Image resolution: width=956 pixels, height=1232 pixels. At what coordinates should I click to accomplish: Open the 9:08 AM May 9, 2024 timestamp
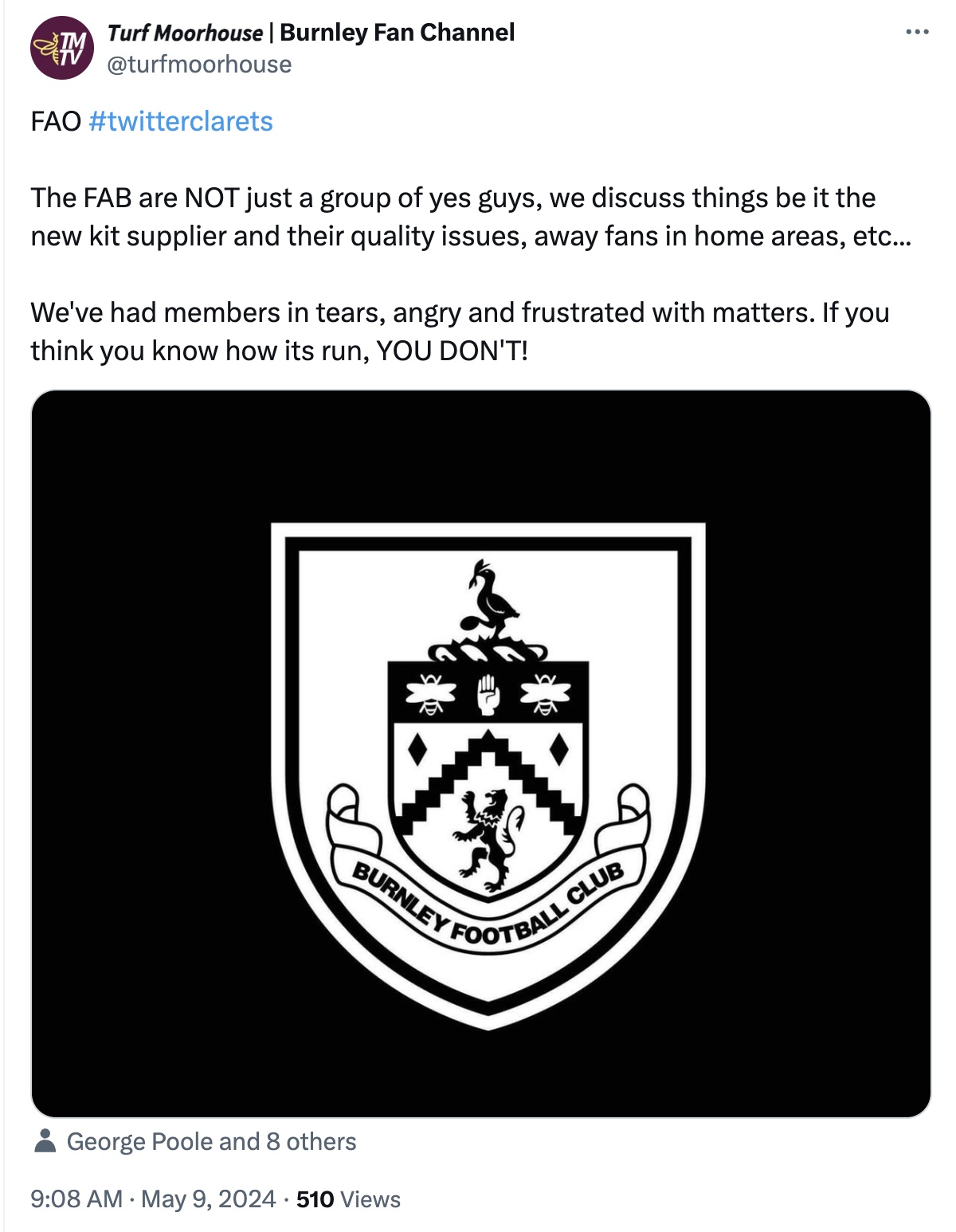click(153, 1199)
